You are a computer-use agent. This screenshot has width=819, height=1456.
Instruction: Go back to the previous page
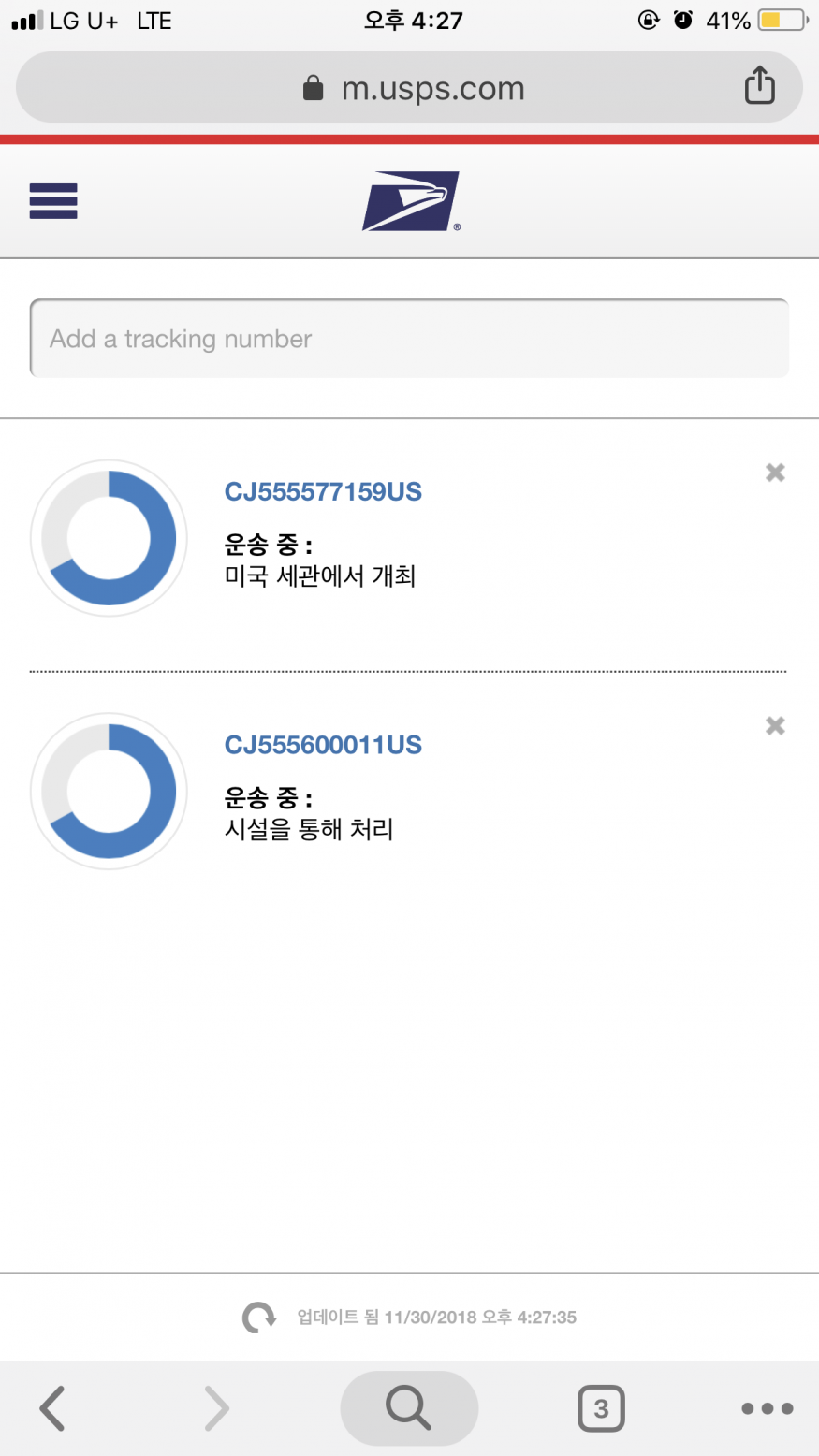[x=52, y=1408]
